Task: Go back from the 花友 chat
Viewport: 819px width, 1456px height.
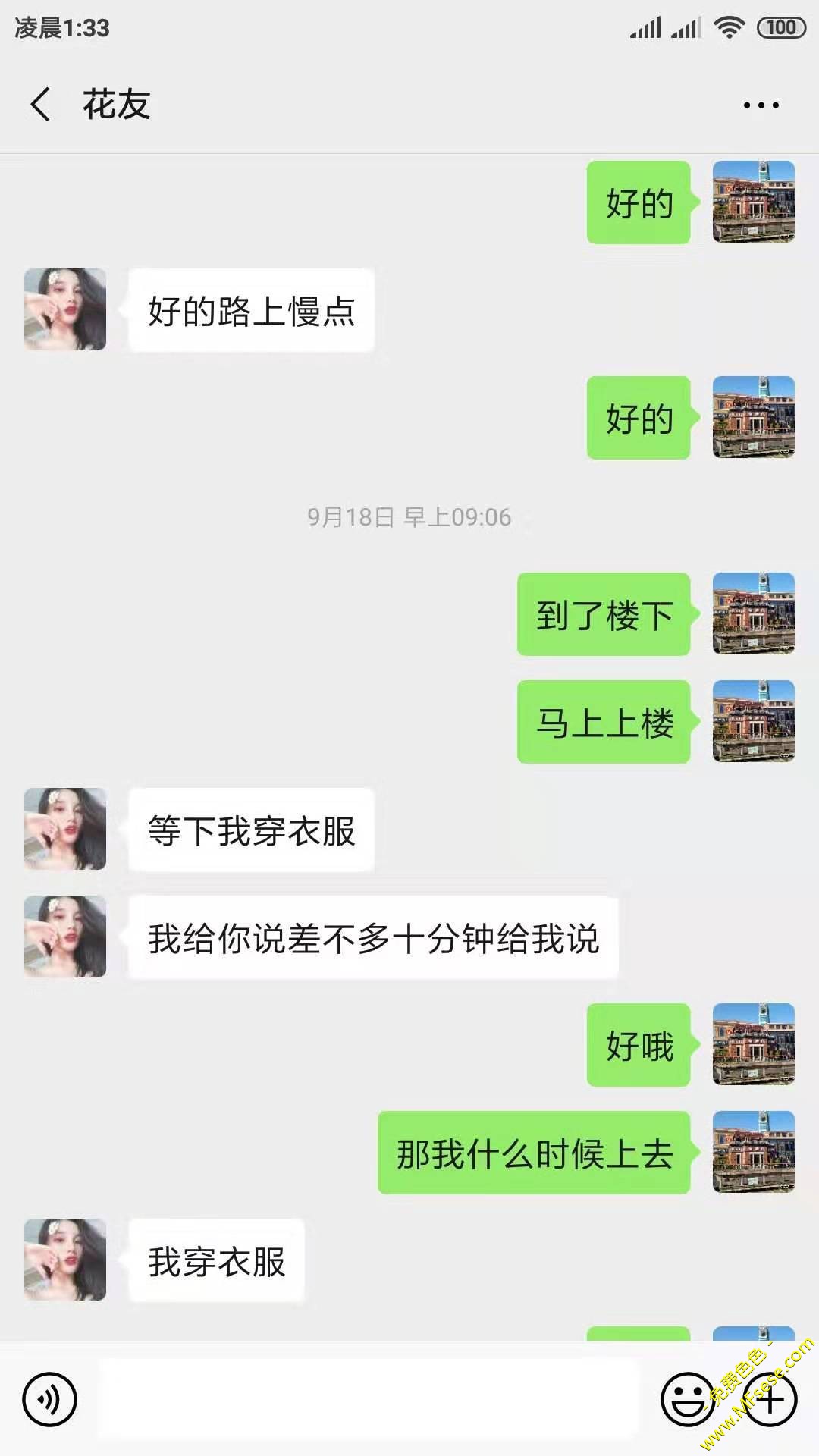Action: click(41, 105)
